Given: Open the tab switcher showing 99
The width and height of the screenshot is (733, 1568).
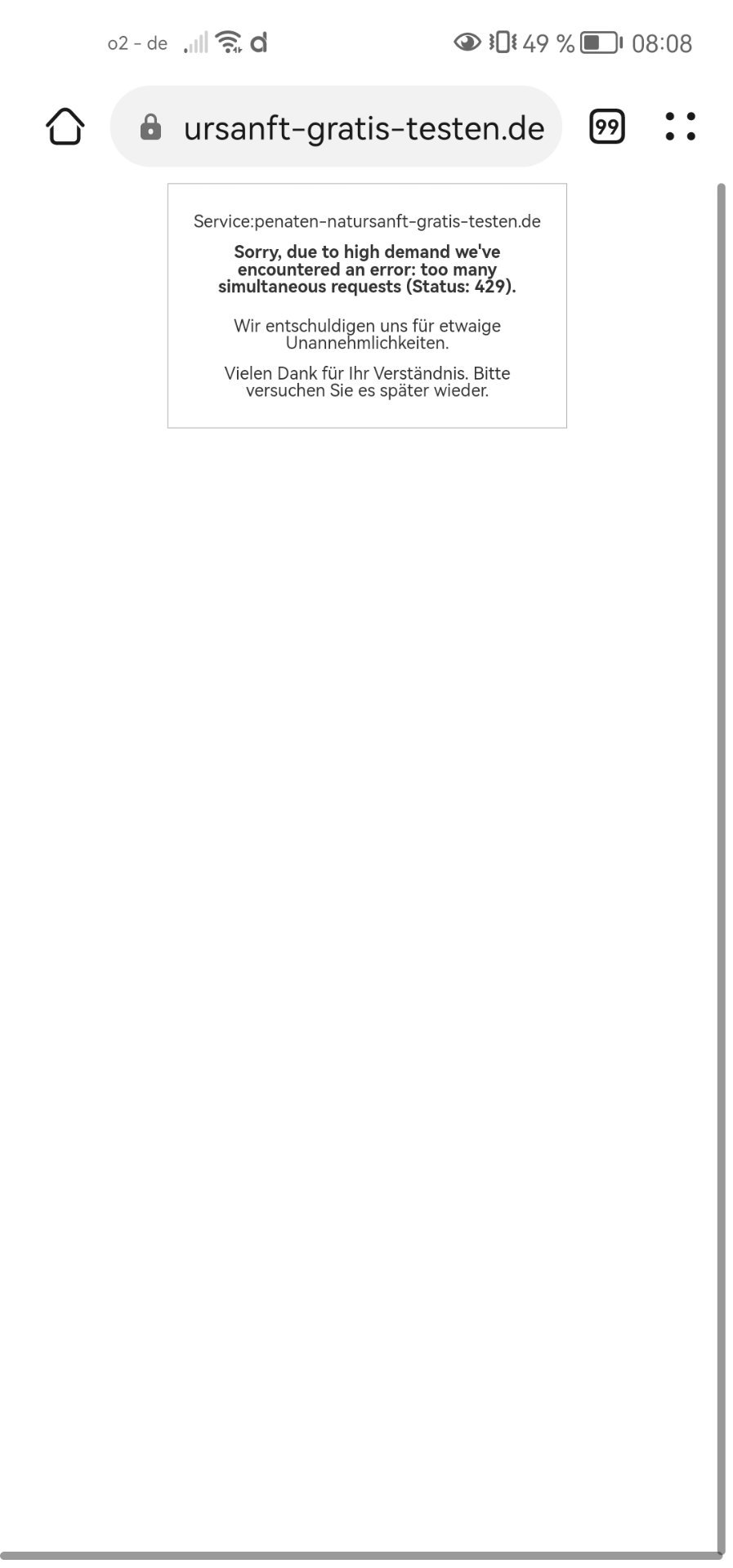Looking at the screenshot, I should [607, 127].
